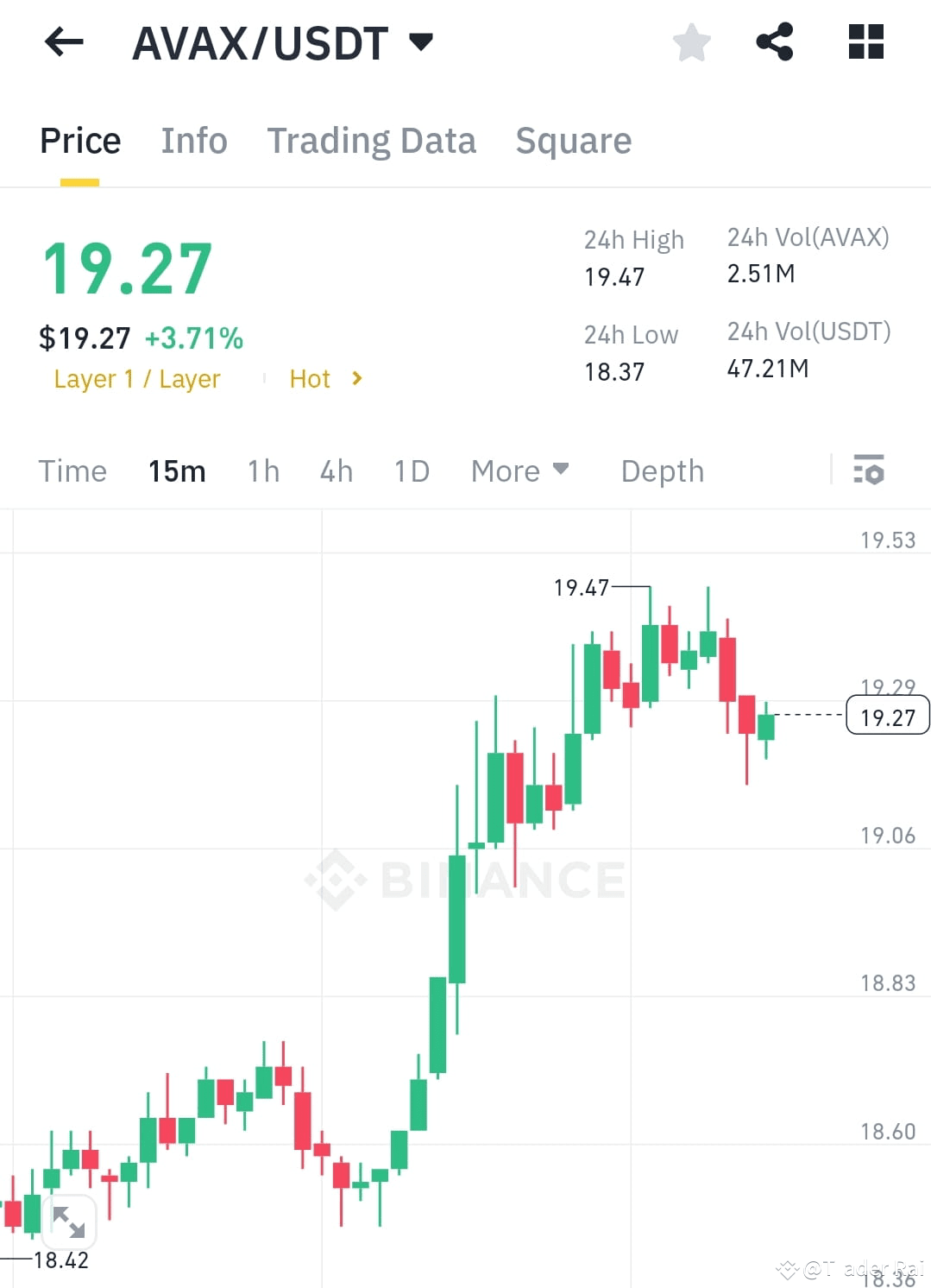Tap the Trader Pal watermark icon
Screen dimensions: 931x1288
point(788,1269)
